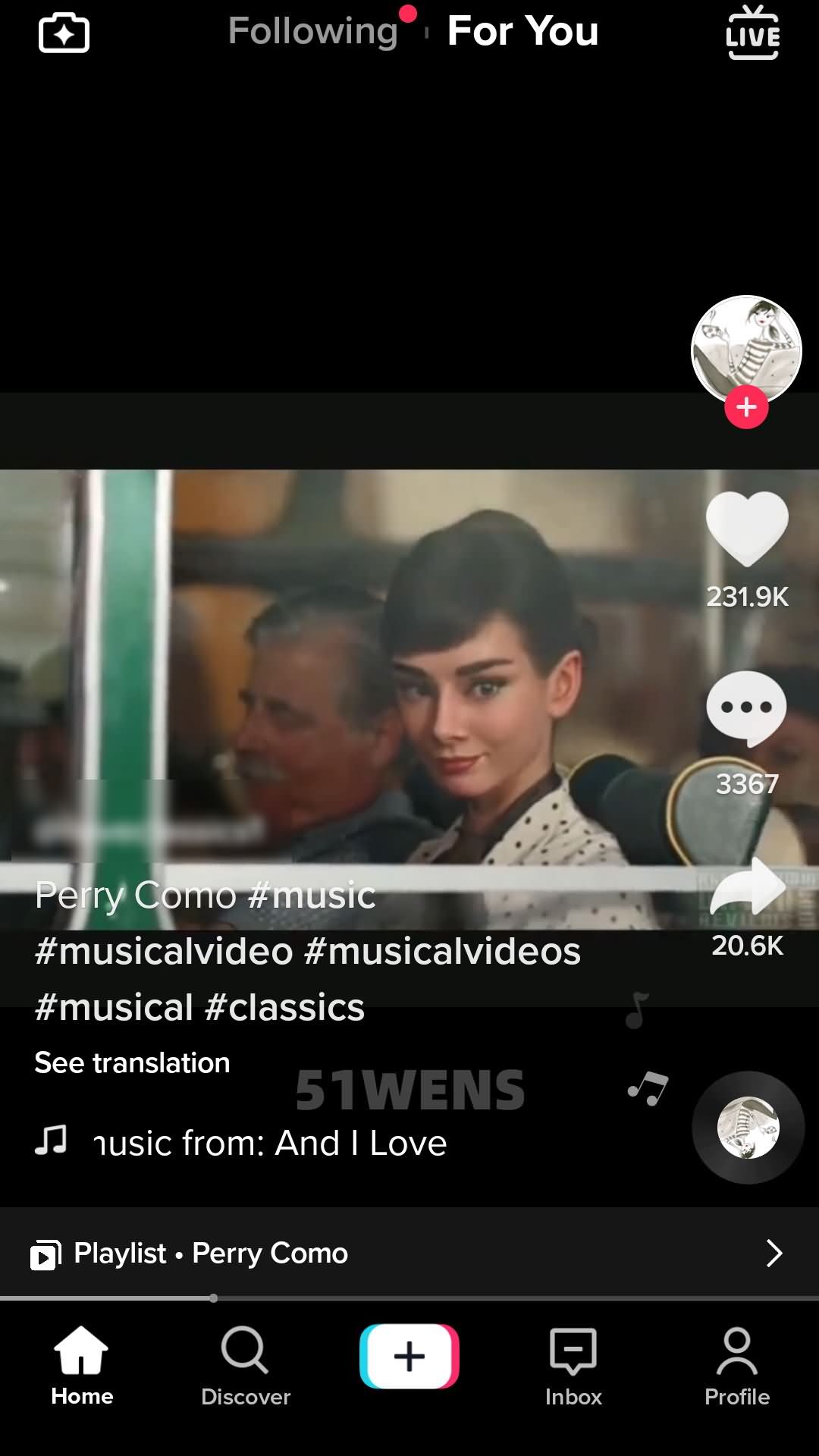Open the #classics hashtag
819x1456 pixels.
285,1007
